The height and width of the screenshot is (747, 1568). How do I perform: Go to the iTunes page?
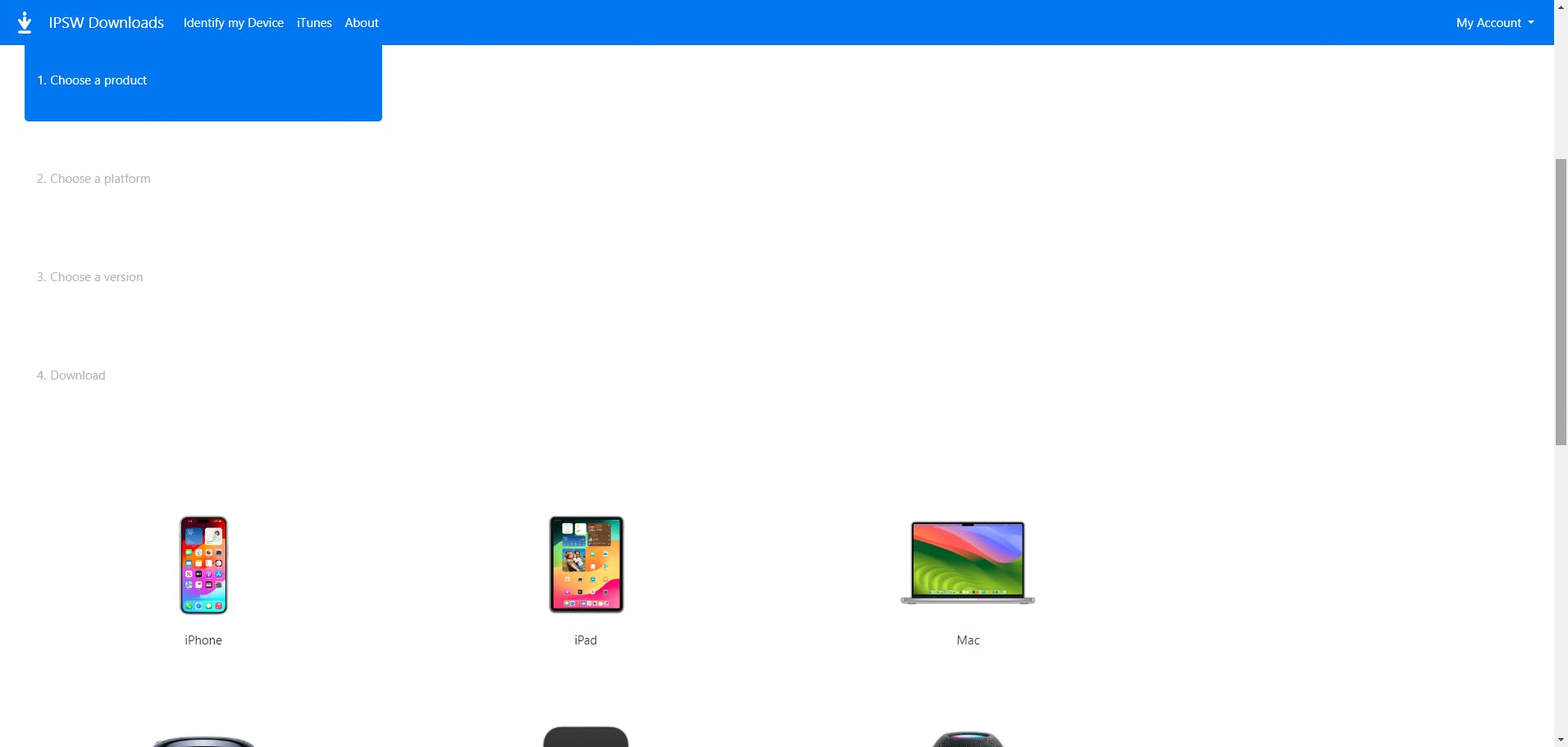314,23
